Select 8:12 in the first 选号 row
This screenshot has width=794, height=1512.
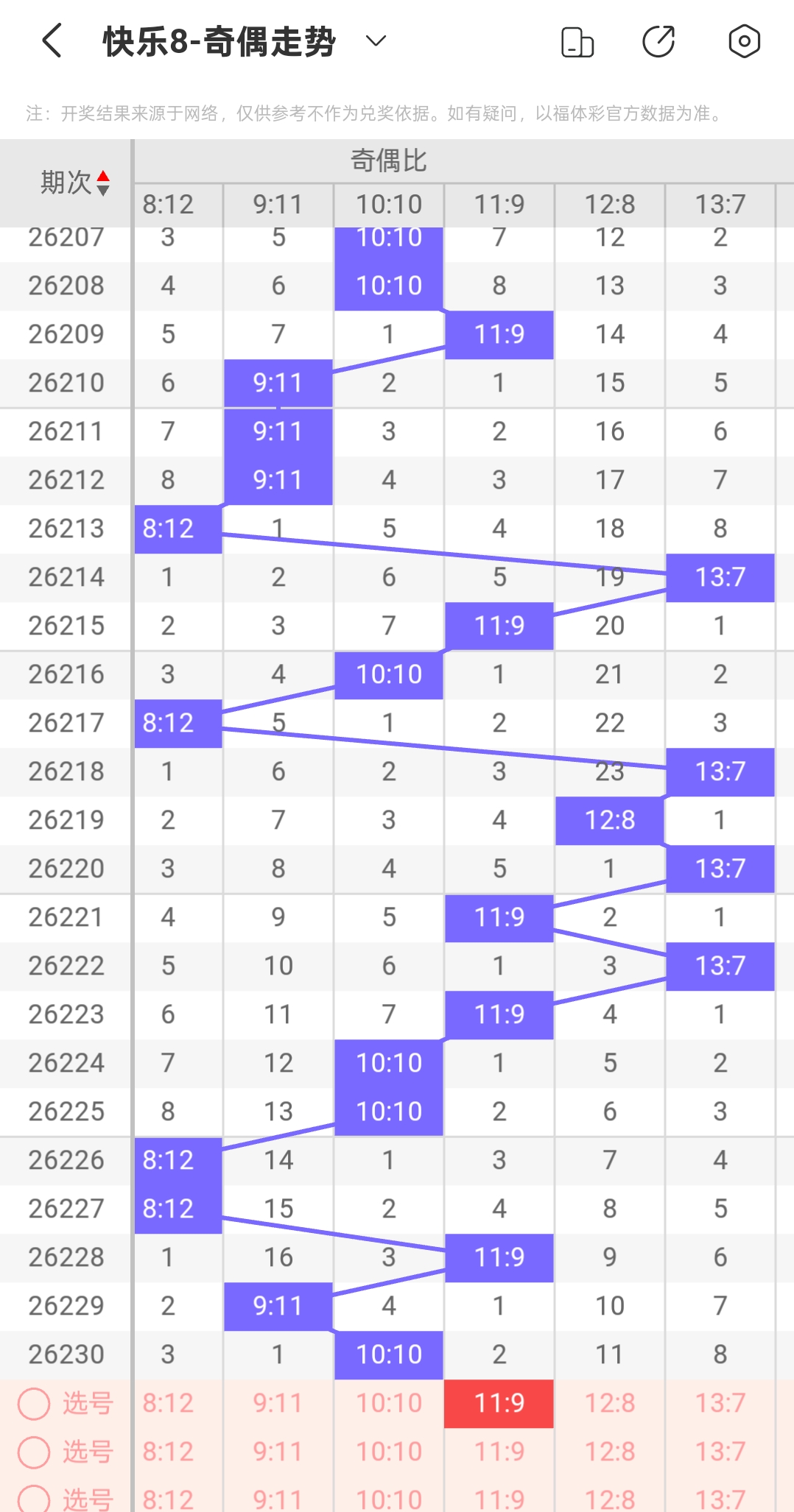tap(168, 1403)
